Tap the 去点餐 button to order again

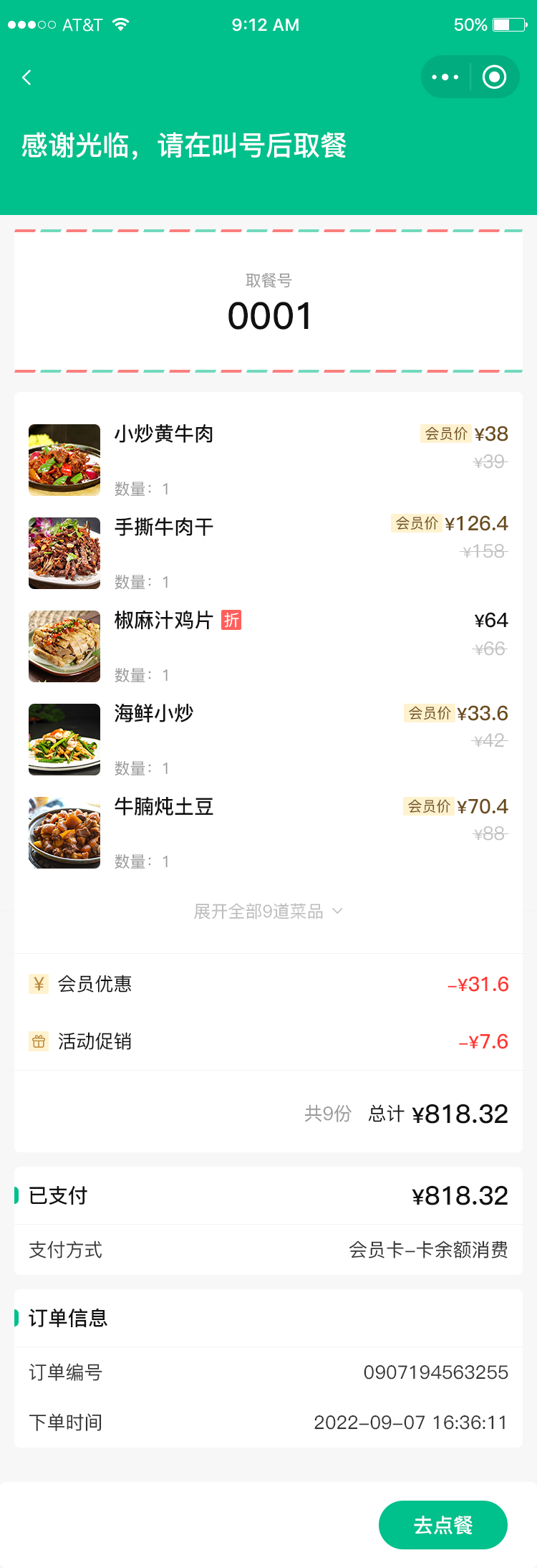point(443,1525)
